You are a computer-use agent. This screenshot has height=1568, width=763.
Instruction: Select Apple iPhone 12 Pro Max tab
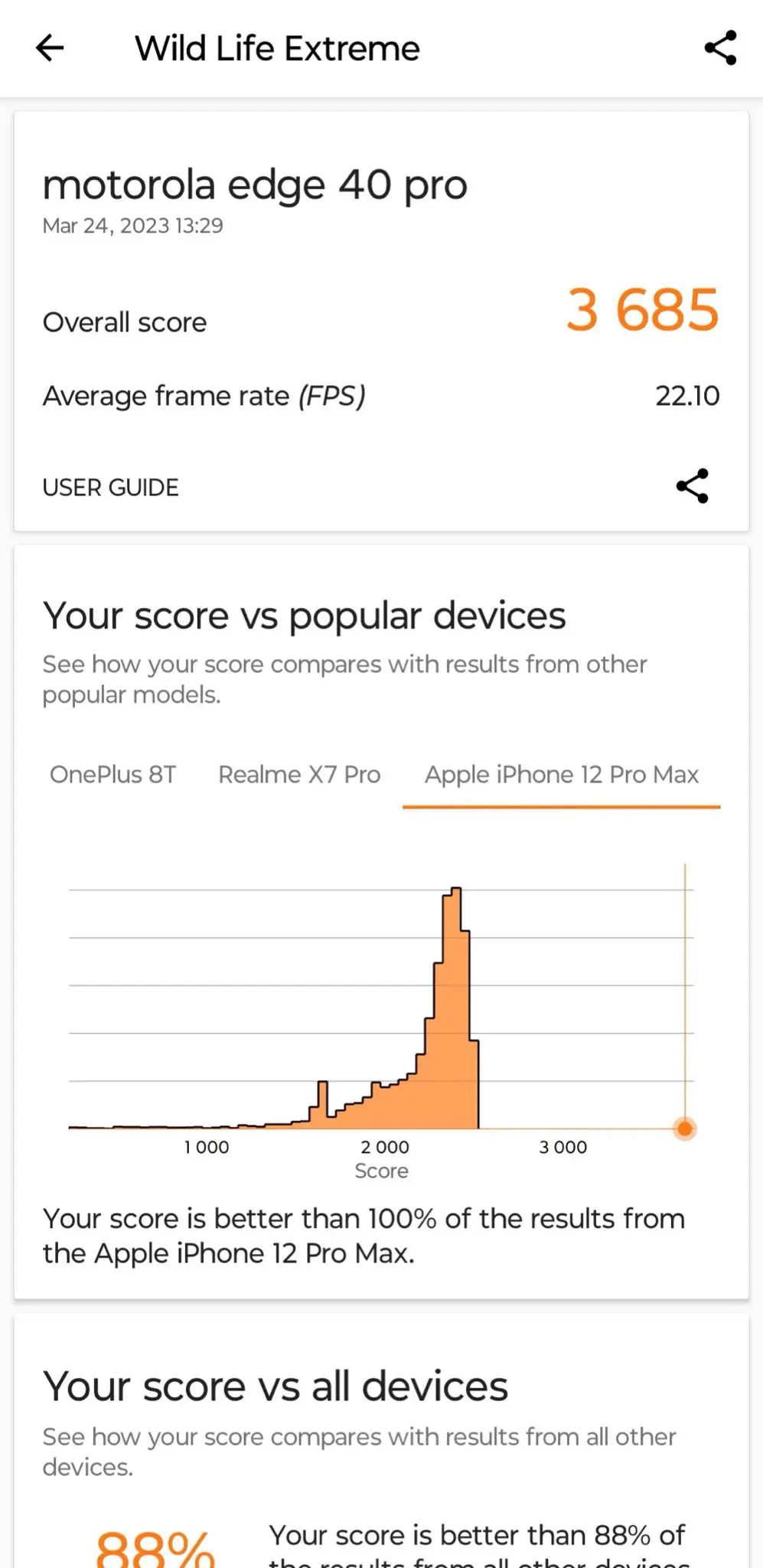tap(562, 775)
